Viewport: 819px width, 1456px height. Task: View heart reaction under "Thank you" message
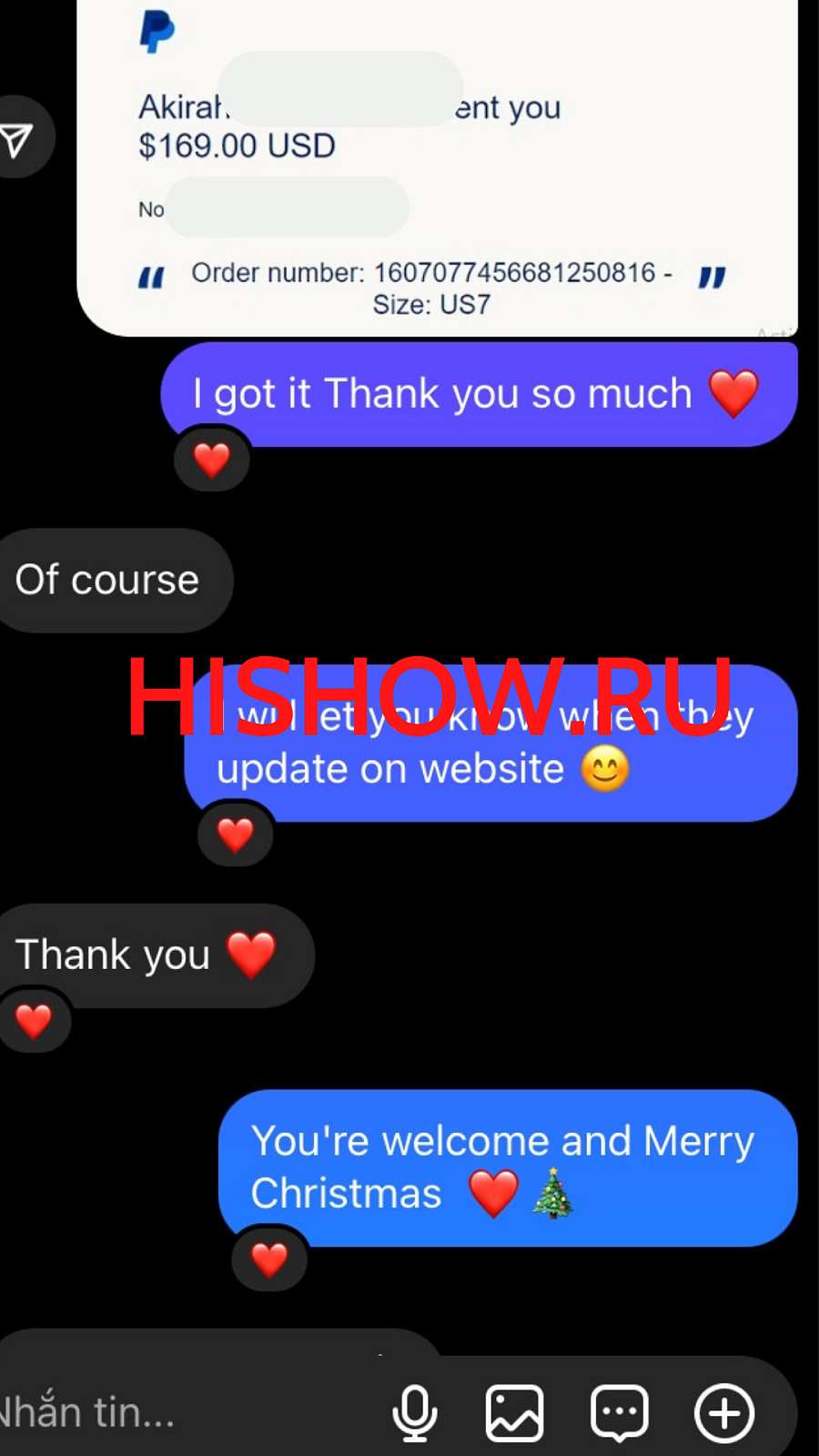coord(35,1021)
